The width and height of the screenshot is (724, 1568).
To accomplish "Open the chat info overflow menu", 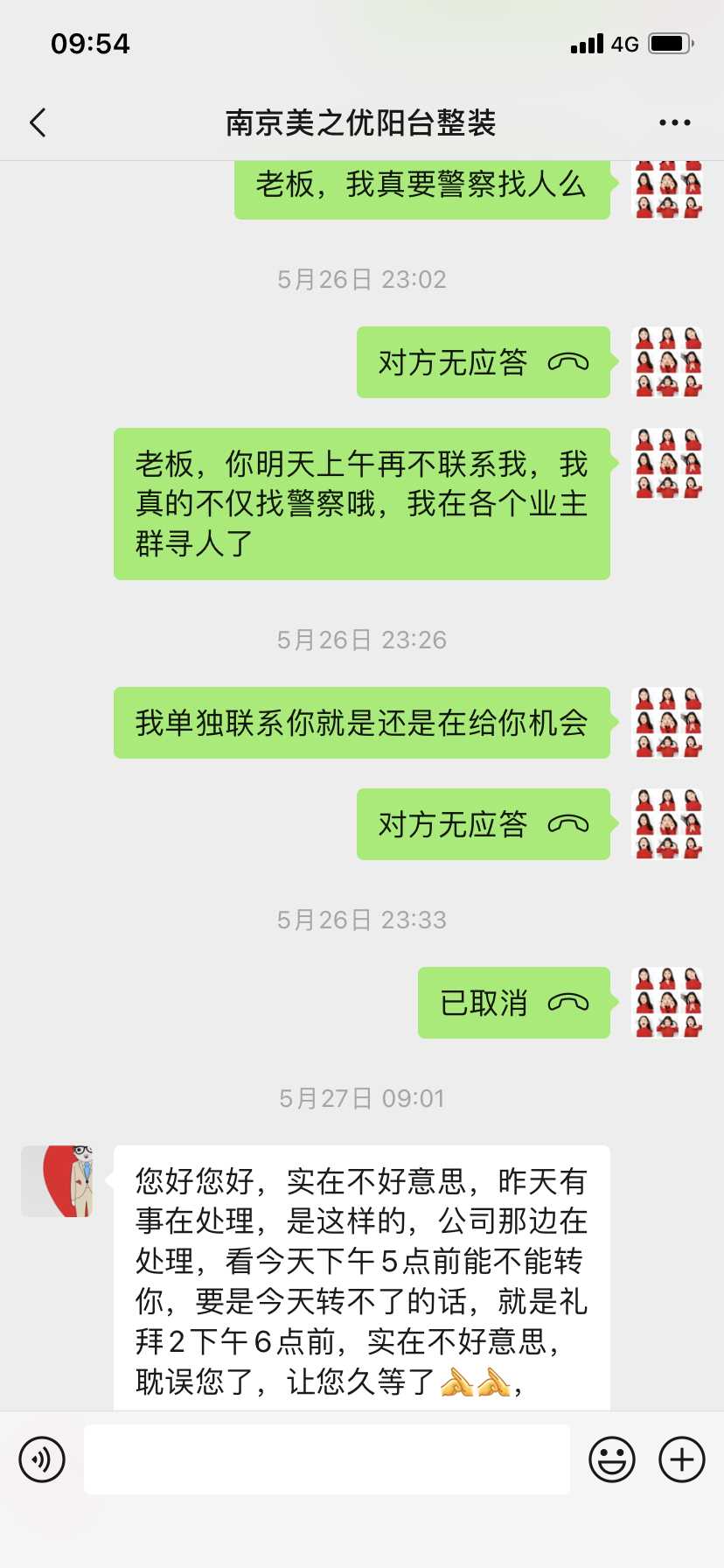I will (675, 122).
